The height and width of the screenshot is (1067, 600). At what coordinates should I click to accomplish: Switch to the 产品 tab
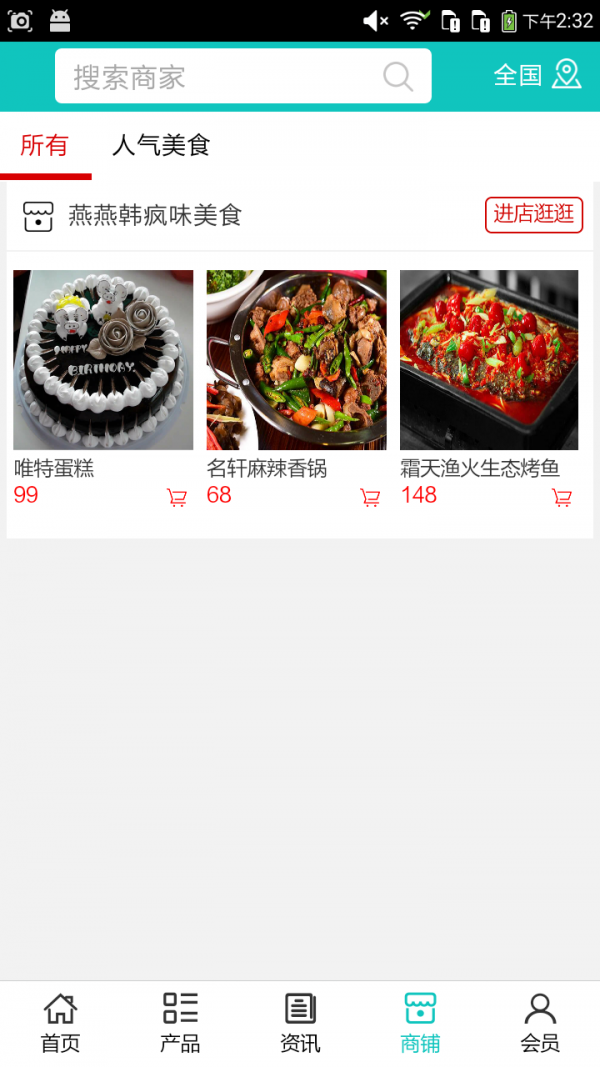coord(180,1023)
